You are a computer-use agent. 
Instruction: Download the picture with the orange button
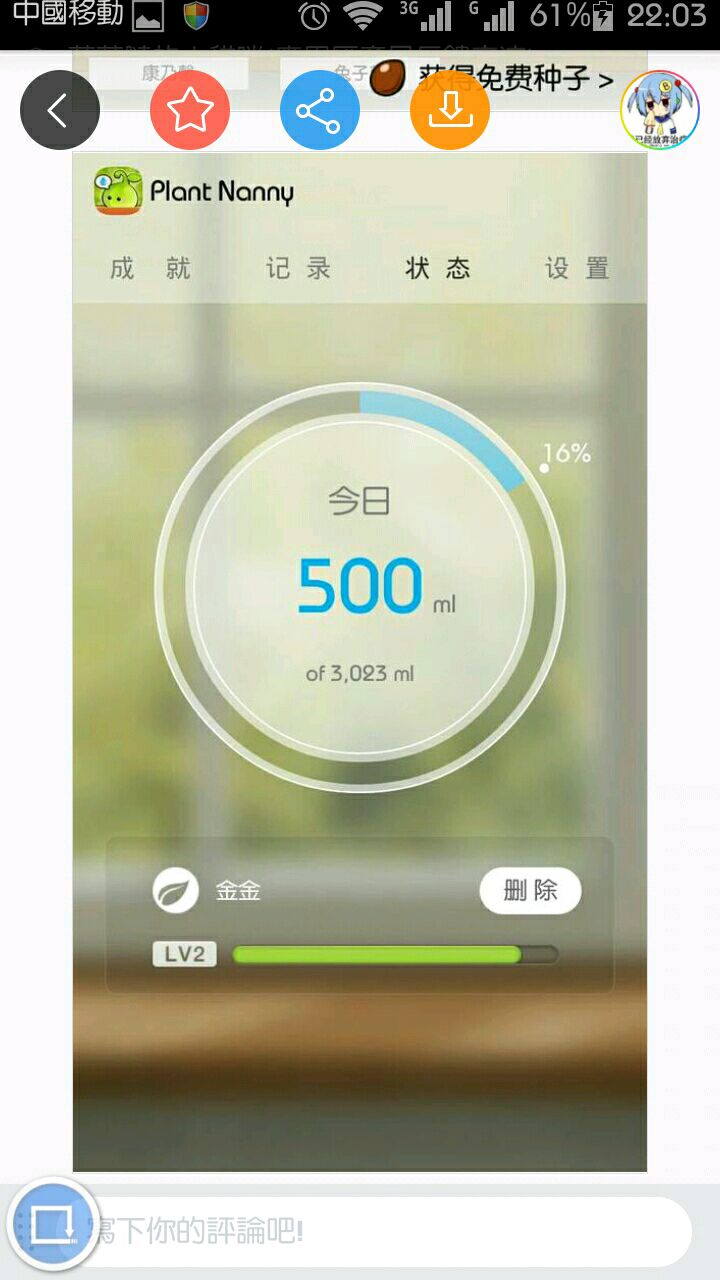tap(450, 110)
